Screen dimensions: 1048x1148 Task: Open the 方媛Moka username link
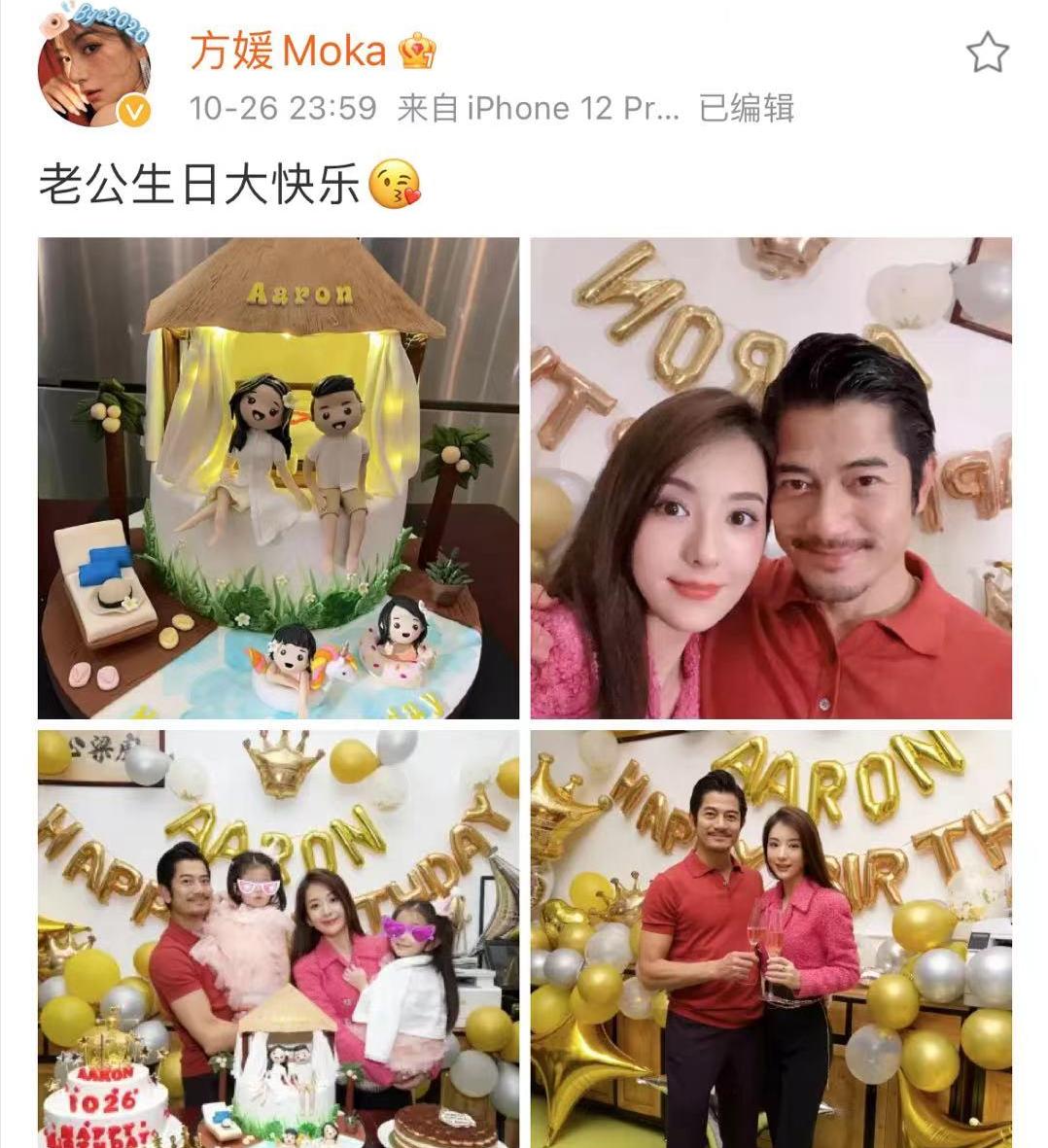click(x=288, y=52)
